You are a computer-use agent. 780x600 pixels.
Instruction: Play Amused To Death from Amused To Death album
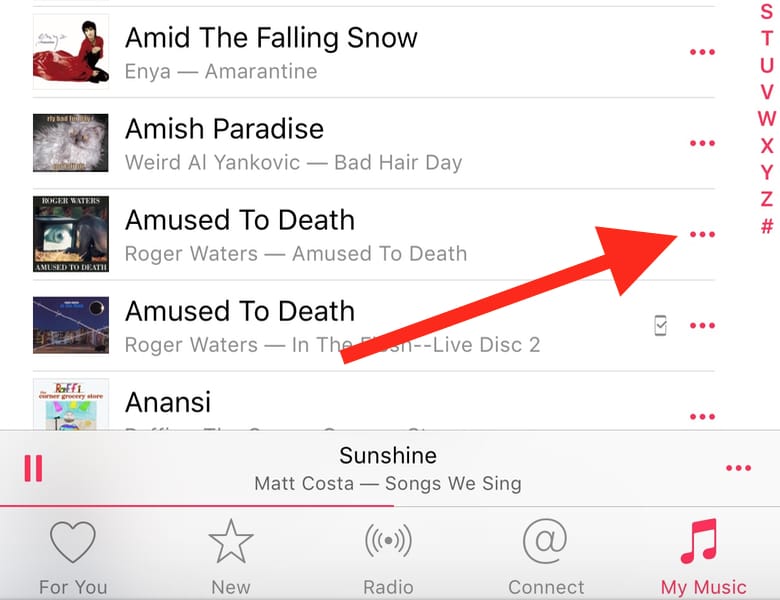coord(300,234)
